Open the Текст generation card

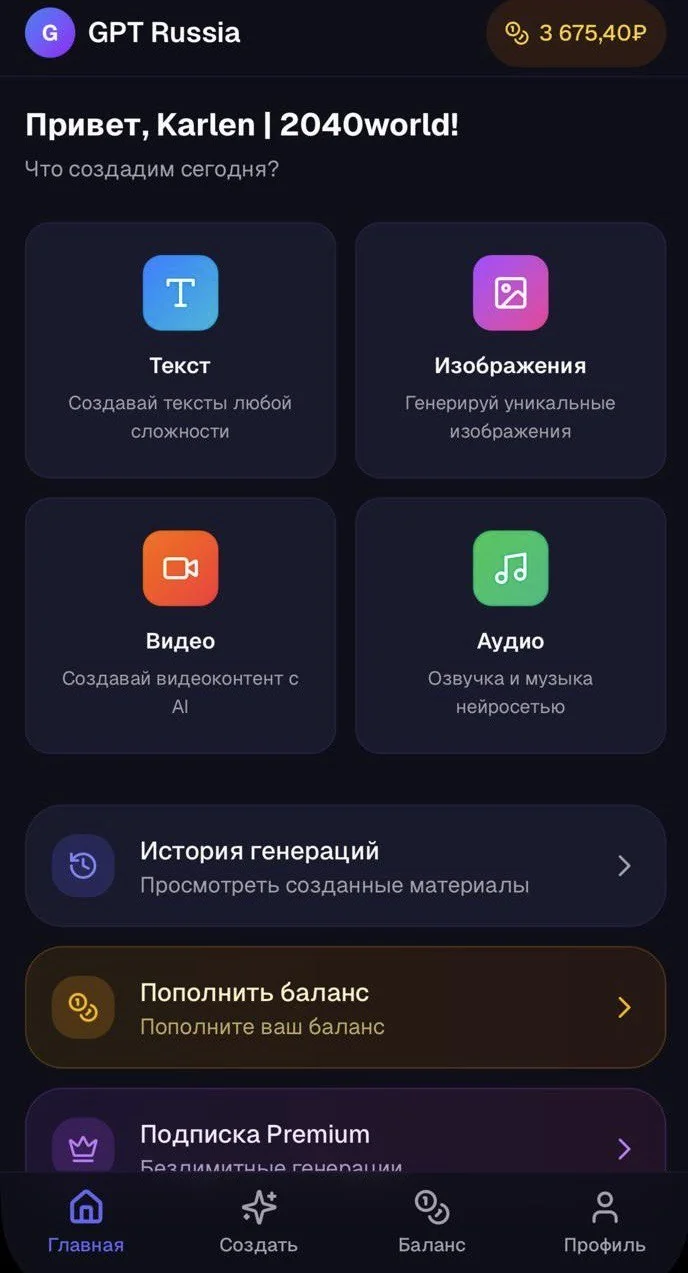[180, 350]
